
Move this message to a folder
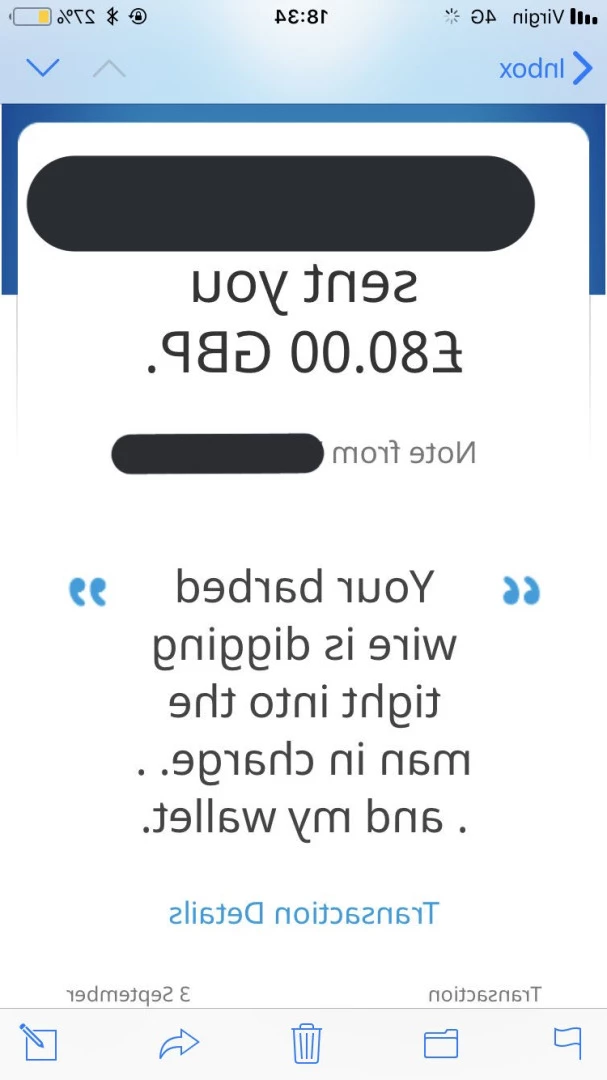pos(441,1043)
